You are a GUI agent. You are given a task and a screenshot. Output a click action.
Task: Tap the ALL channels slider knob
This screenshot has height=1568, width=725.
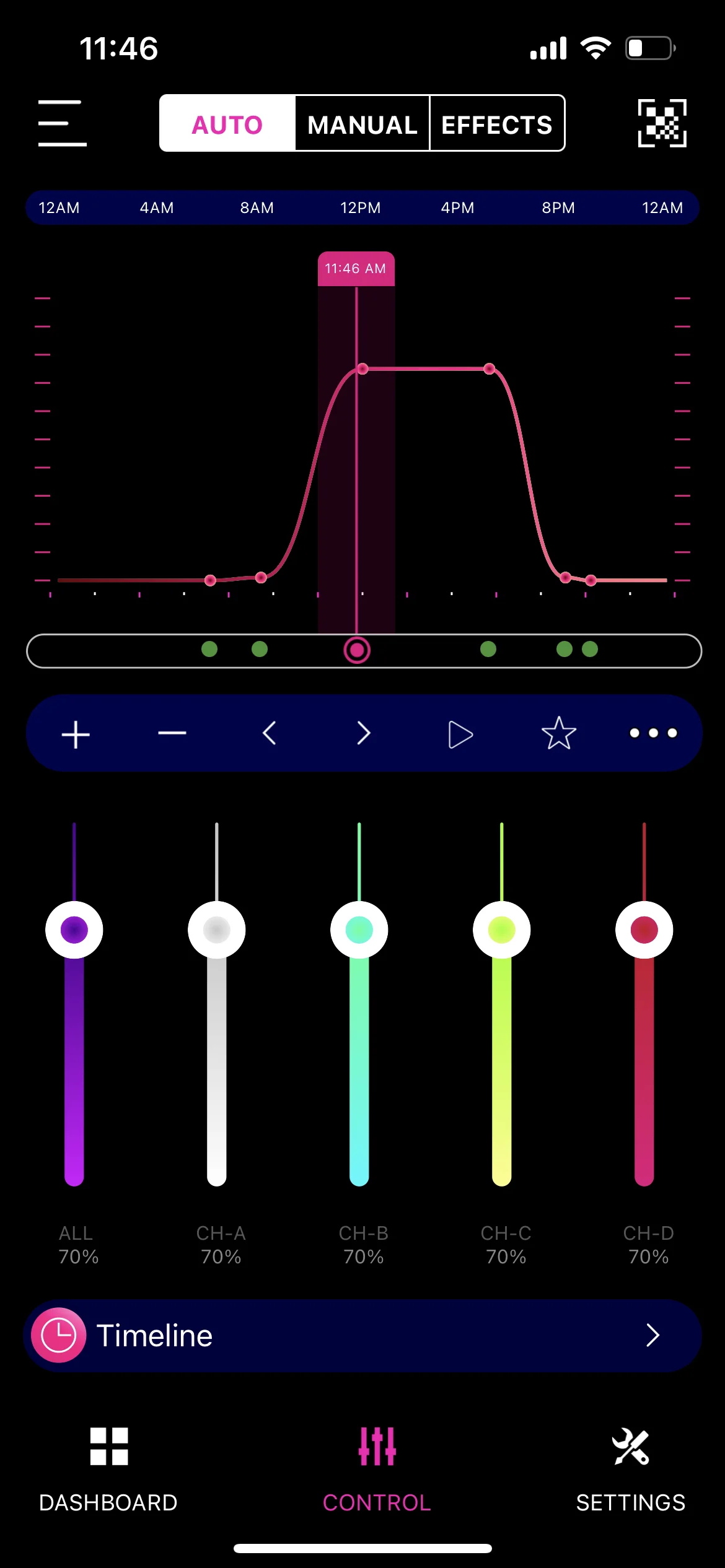coord(74,930)
